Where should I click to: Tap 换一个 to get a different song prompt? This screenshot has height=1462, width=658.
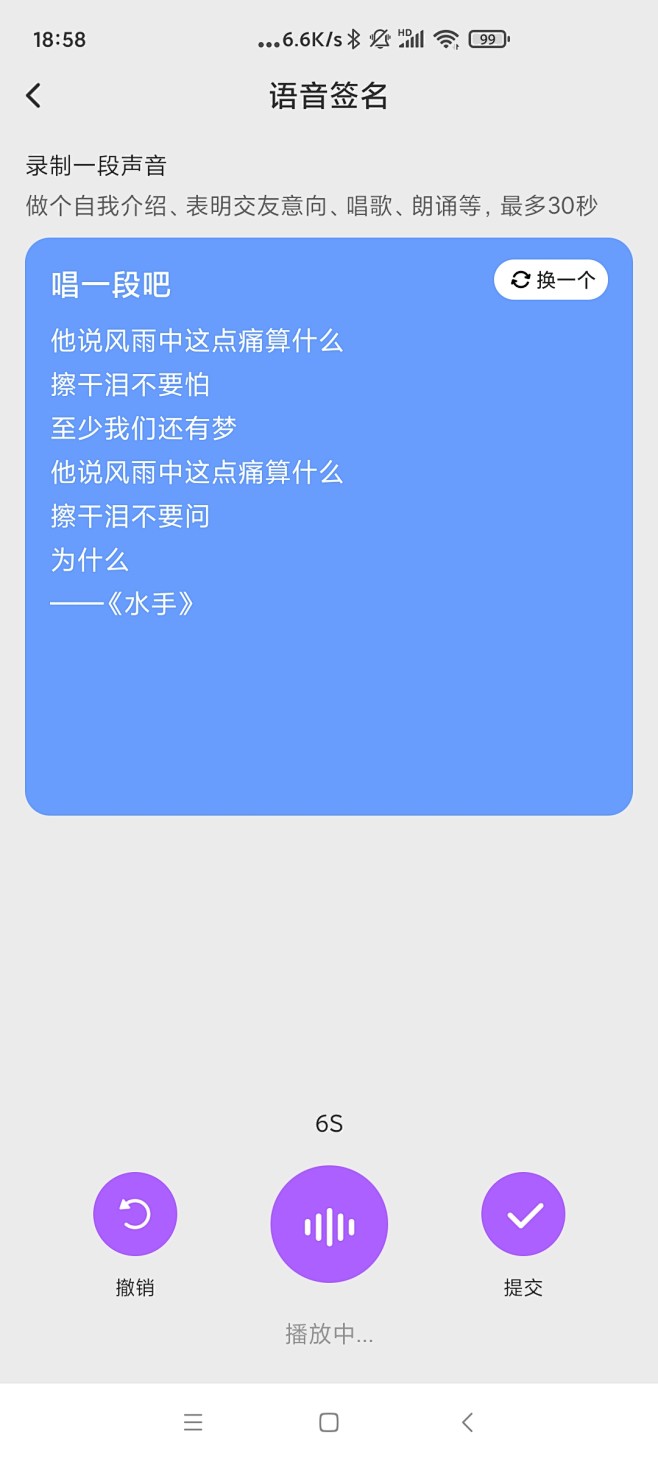click(551, 280)
